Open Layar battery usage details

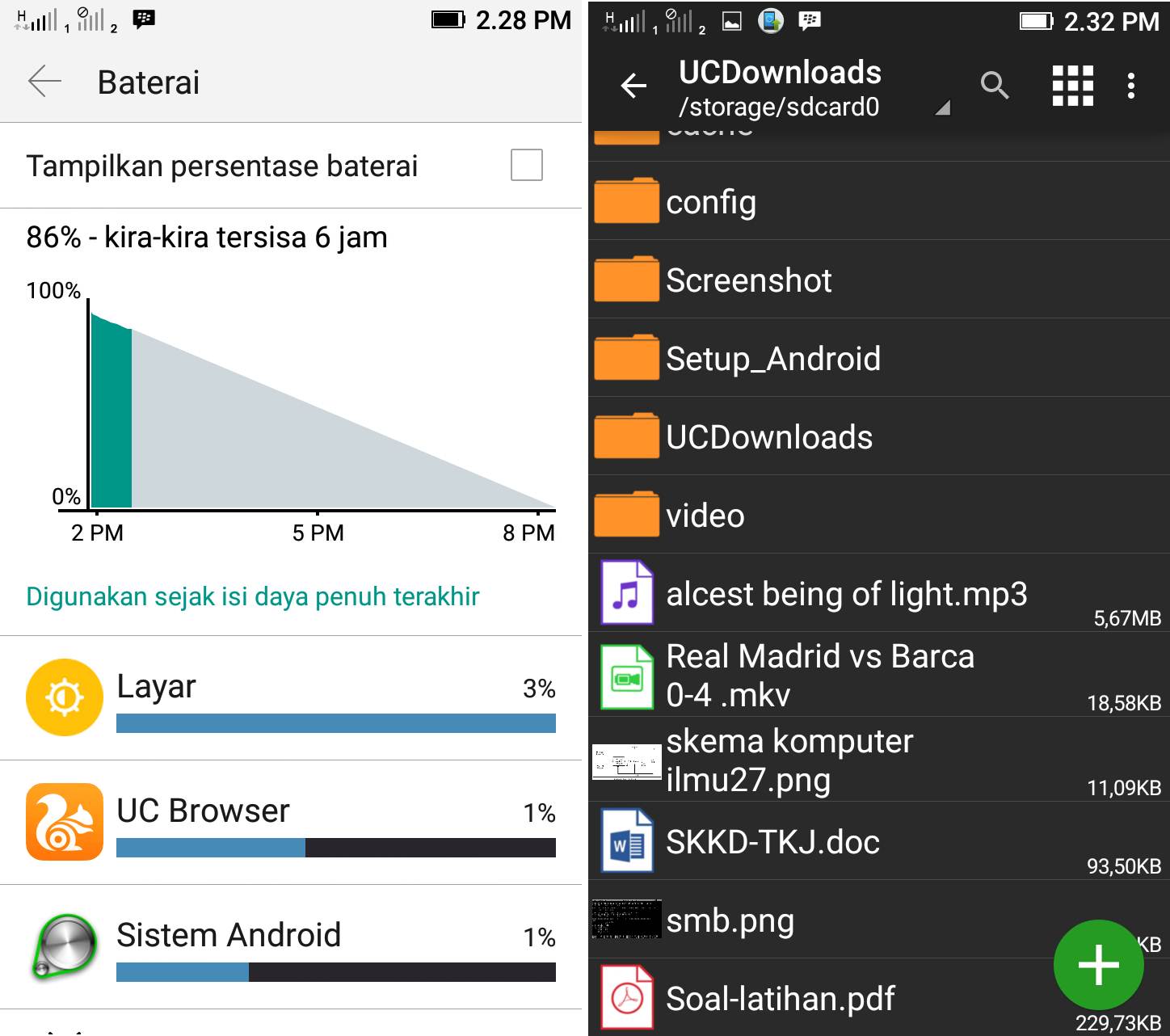coord(291,697)
